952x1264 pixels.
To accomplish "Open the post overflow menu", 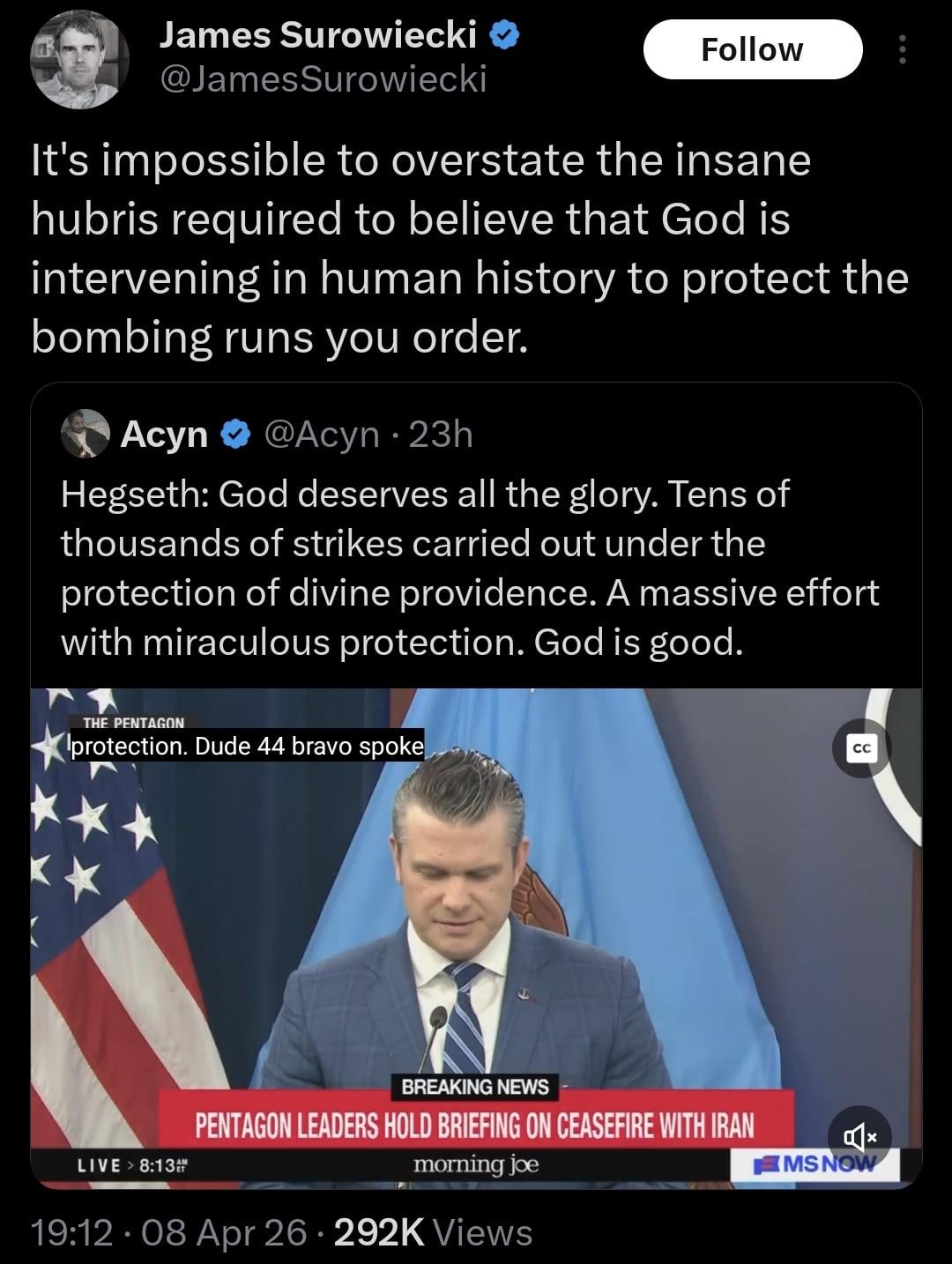I will pos(902,49).
